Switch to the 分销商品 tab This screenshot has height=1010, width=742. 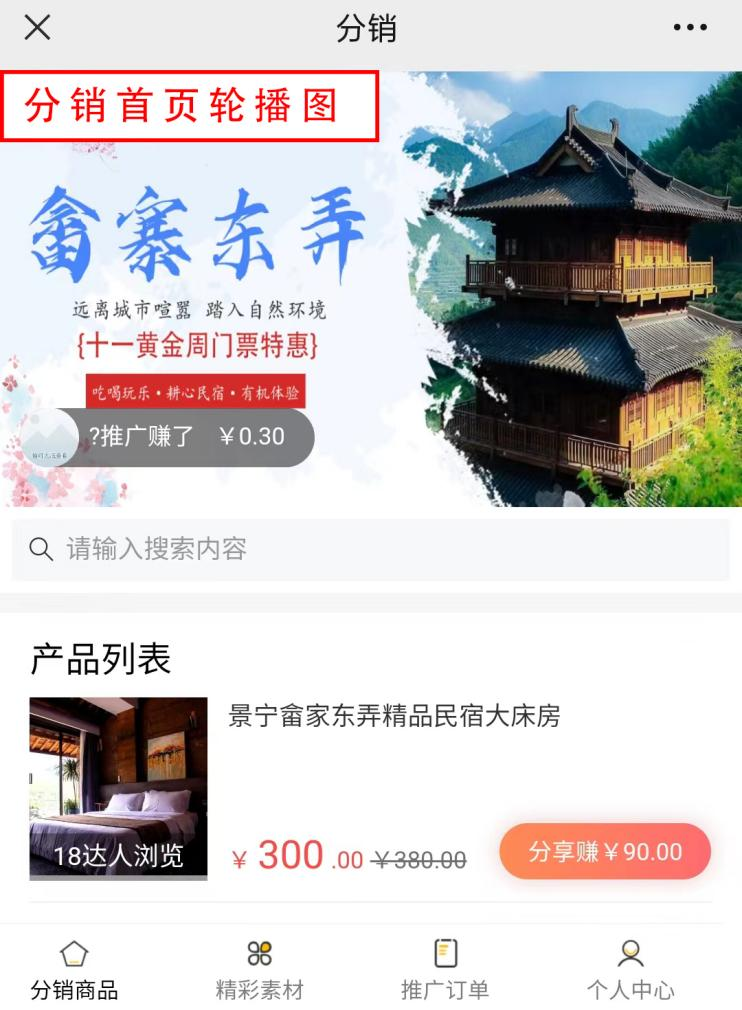point(74,970)
